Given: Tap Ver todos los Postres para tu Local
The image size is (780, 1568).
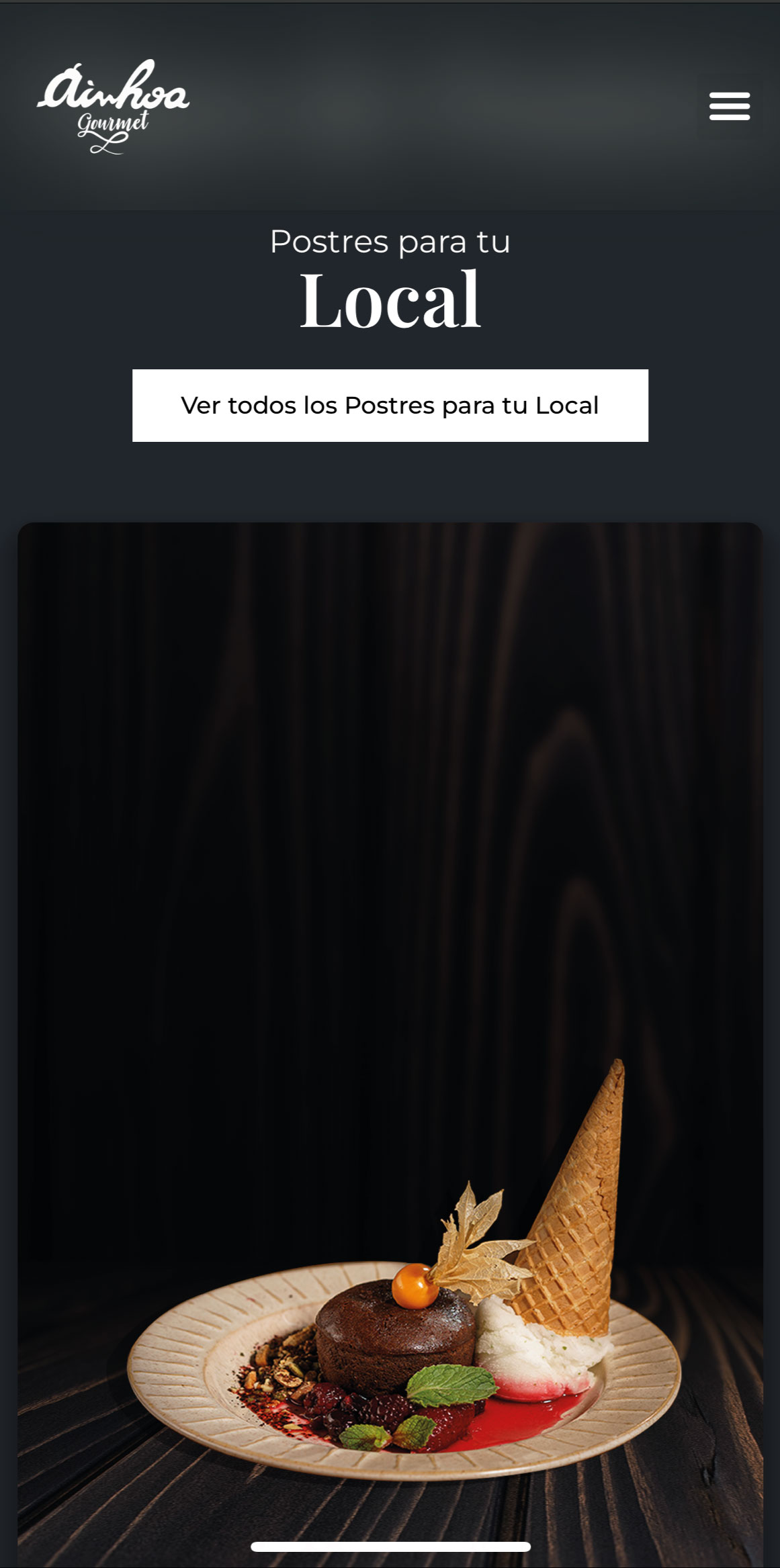Looking at the screenshot, I should pyautogui.click(x=390, y=406).
